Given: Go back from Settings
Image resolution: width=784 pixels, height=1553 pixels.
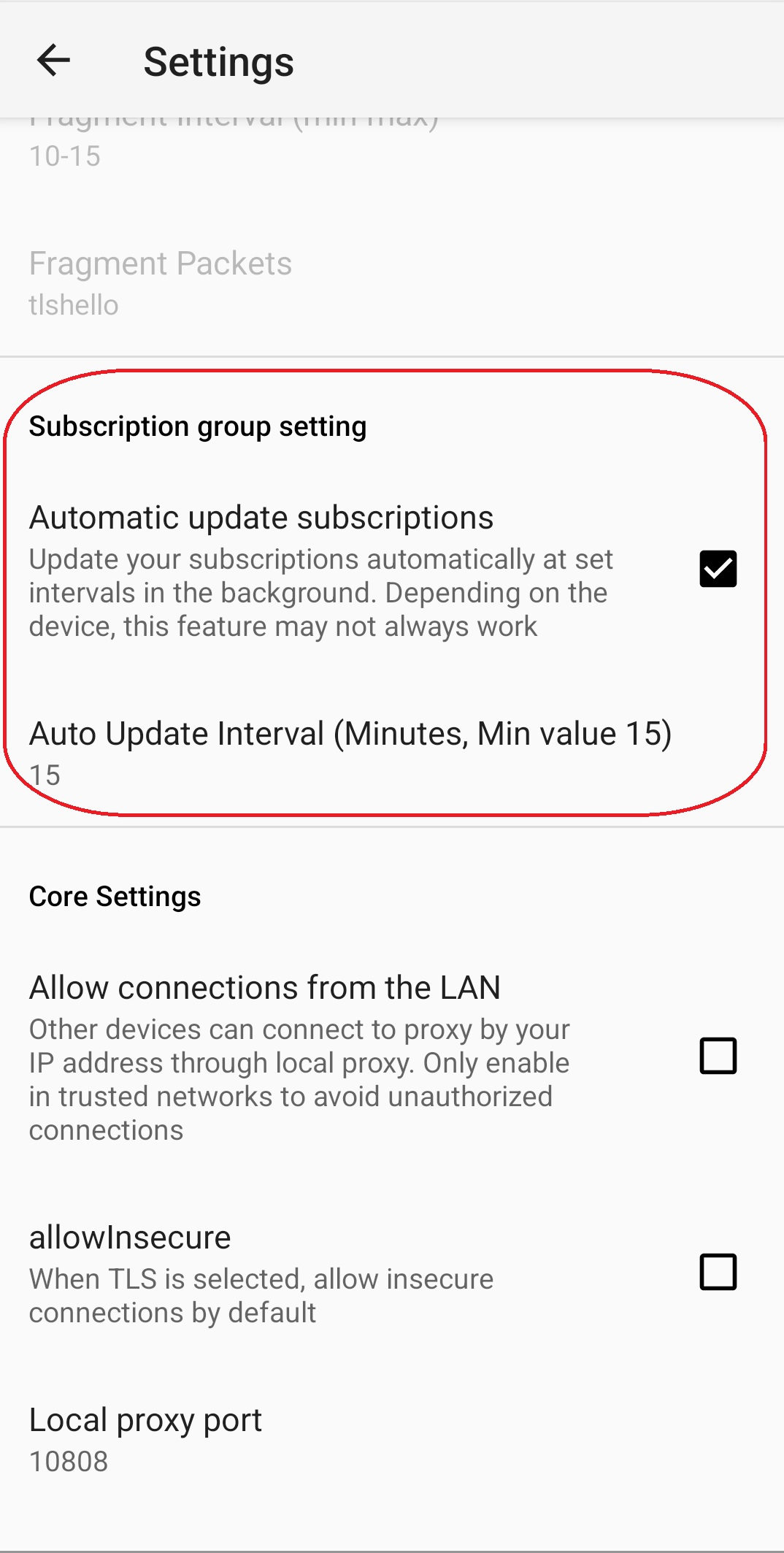Looking at the screenshot, I should tap(53, 61).
